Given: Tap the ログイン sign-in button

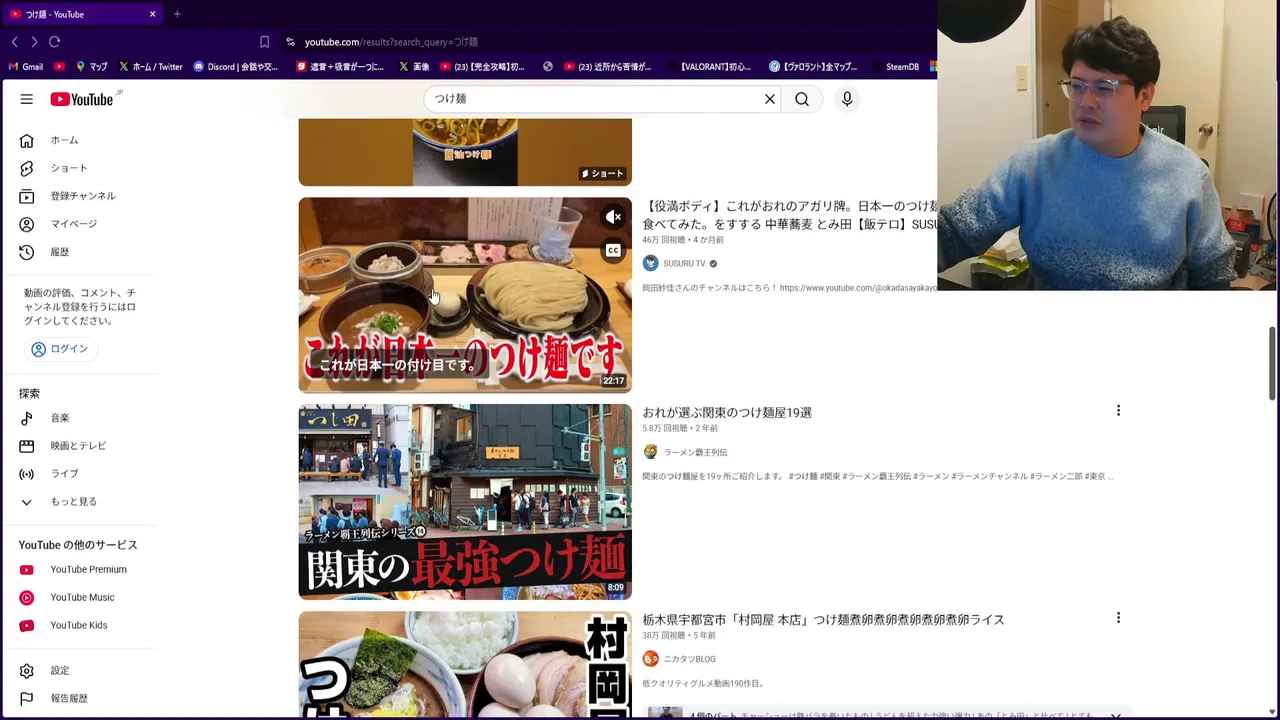Looking at the screenshot, I should point(60,349).
